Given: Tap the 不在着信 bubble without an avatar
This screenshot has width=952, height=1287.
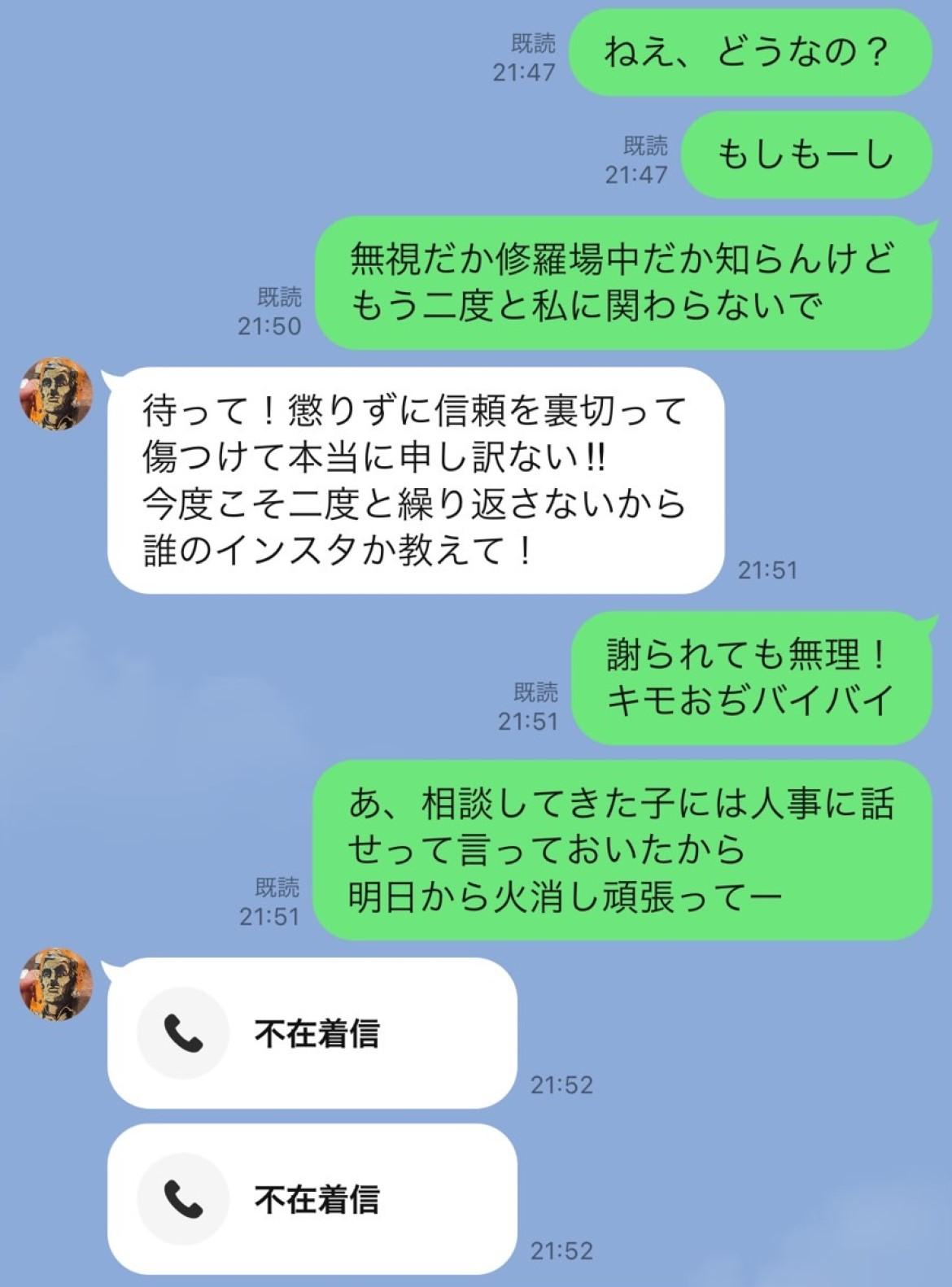Looking at the screenshot, I should coord(312,1198).
